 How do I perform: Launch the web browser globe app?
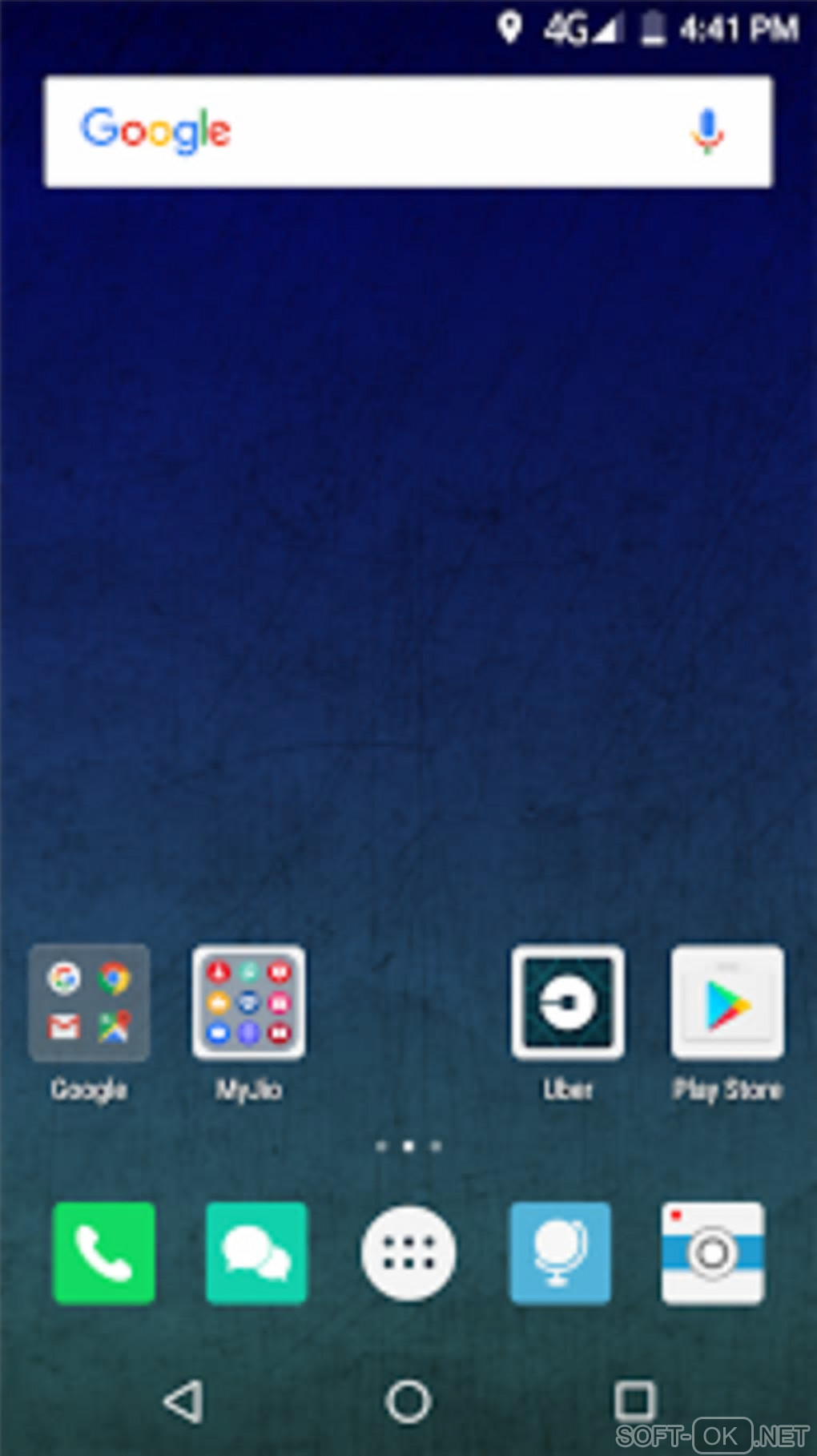(x=560, y=1252)
